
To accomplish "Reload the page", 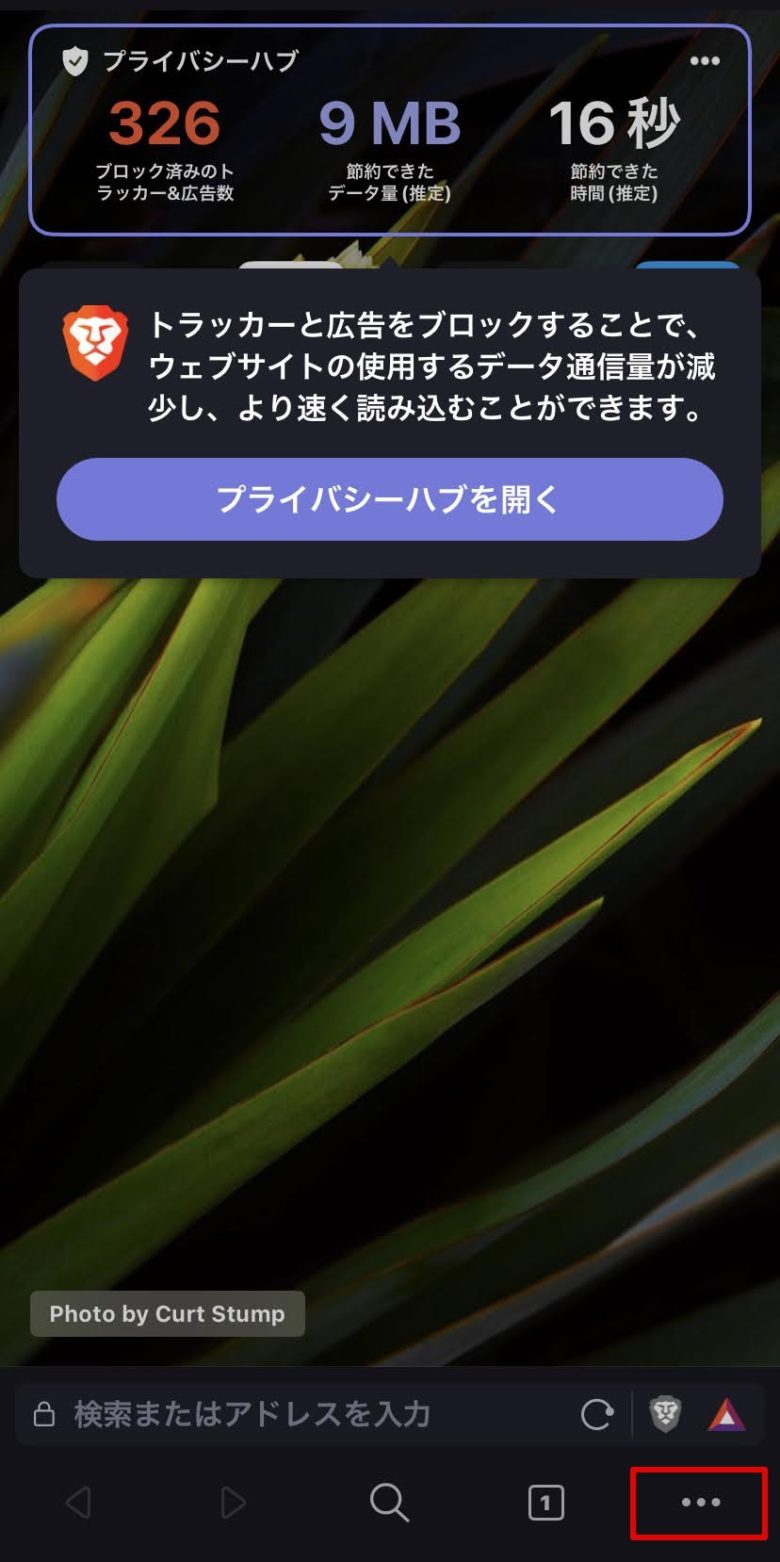I will [x=597, y=1414].
